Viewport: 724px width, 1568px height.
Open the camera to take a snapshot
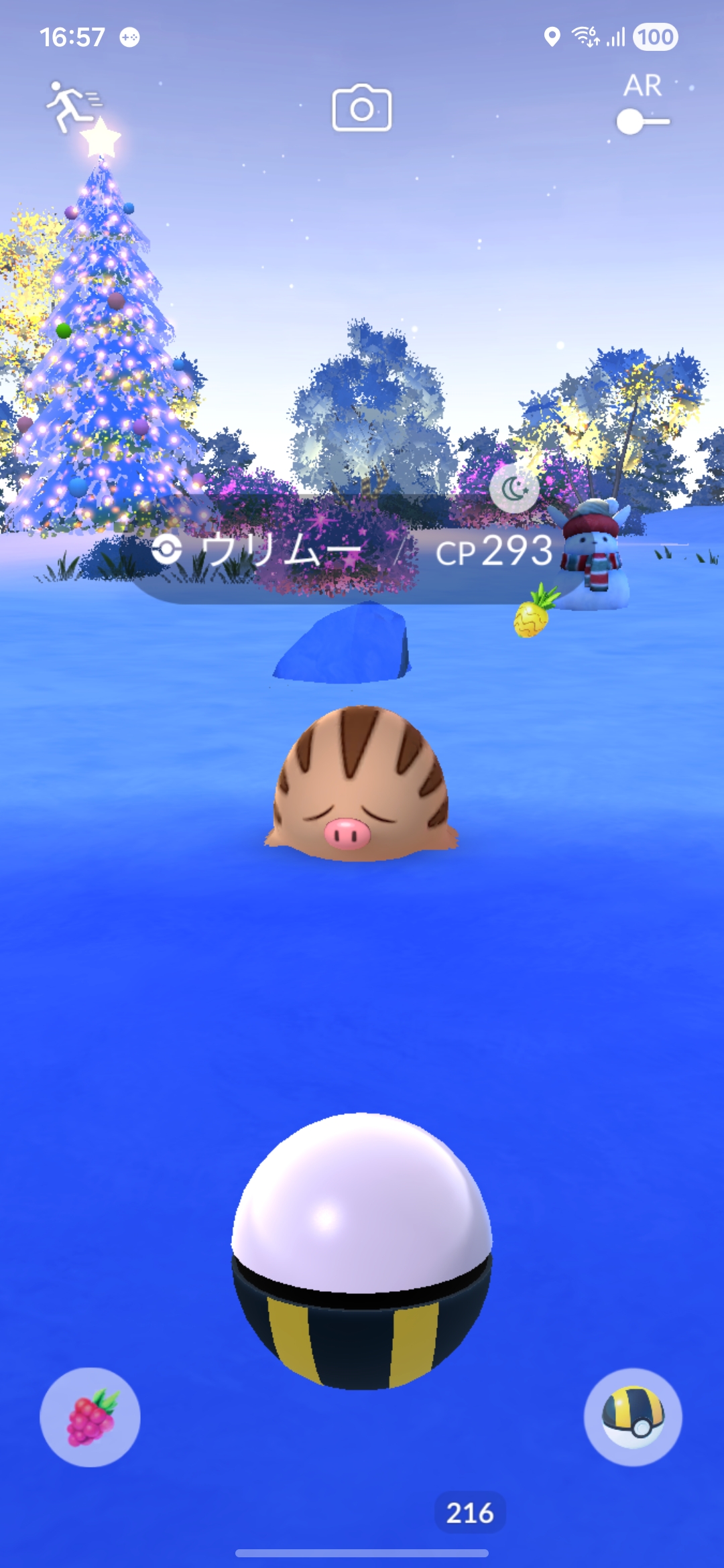(362, 108)
